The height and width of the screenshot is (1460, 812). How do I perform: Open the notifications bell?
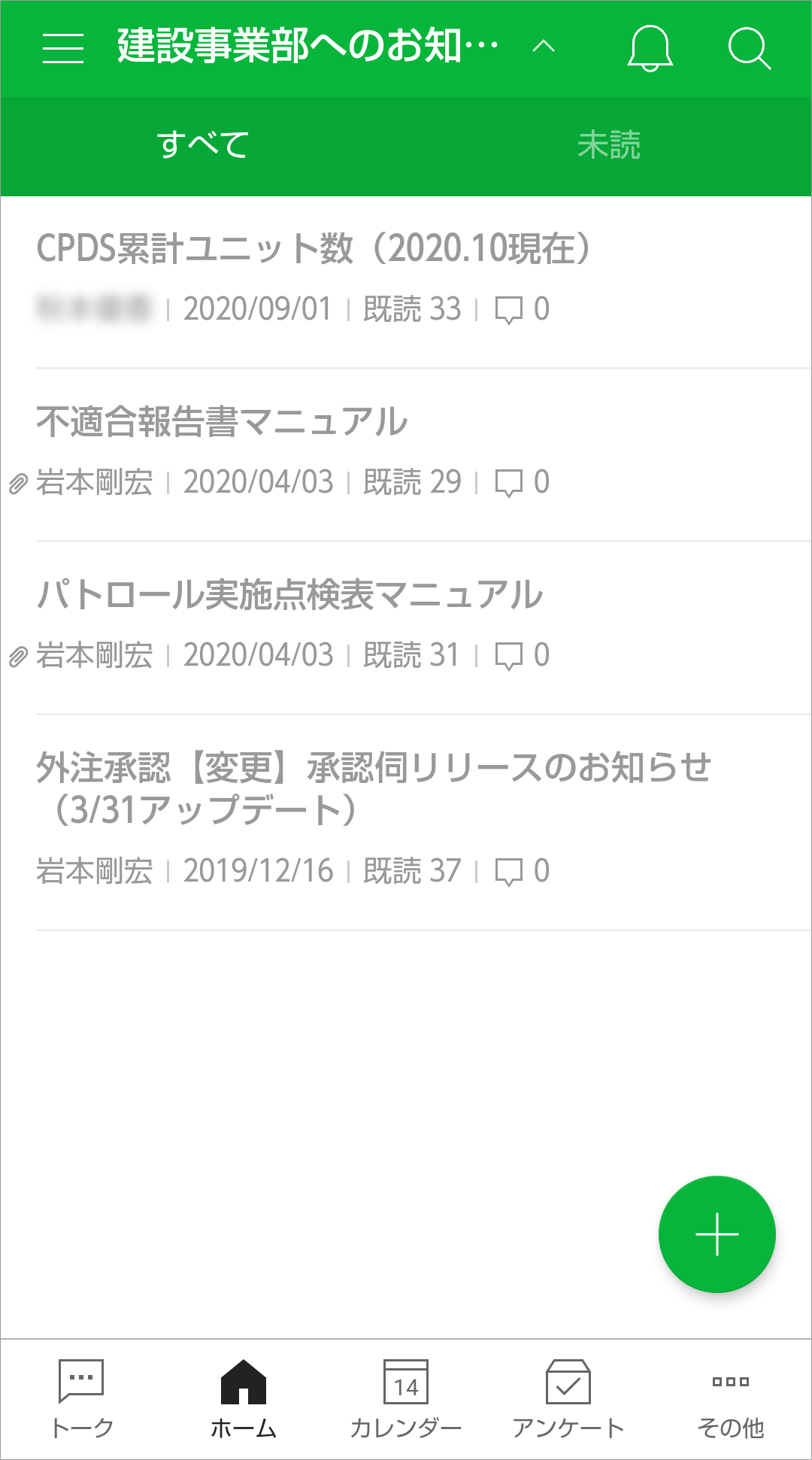(x=650, y=48)
